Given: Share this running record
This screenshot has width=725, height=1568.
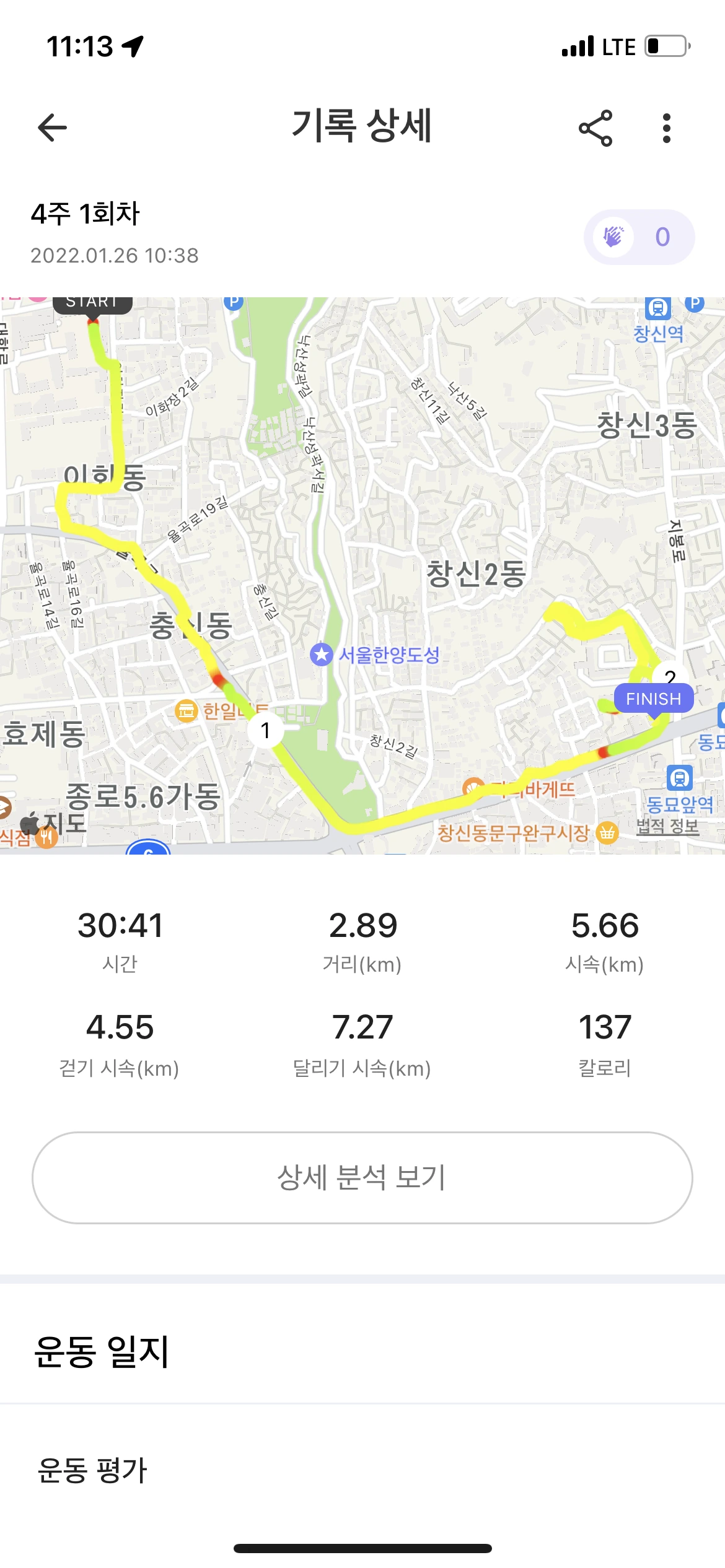Looking at the screenshot, I should (x=595, y=128).
